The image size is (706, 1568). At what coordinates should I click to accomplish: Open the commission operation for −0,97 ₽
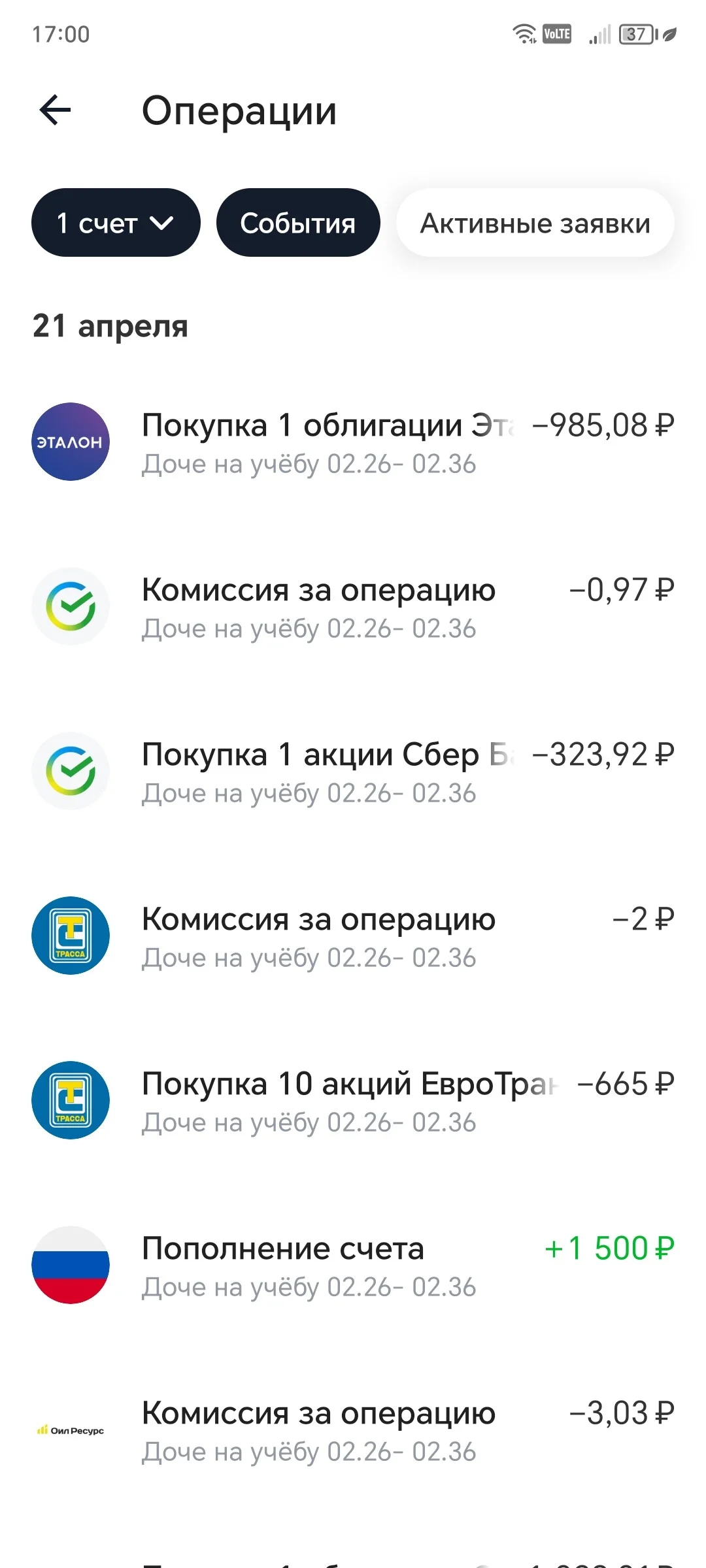pyautogui.click(x=353, y=607)
